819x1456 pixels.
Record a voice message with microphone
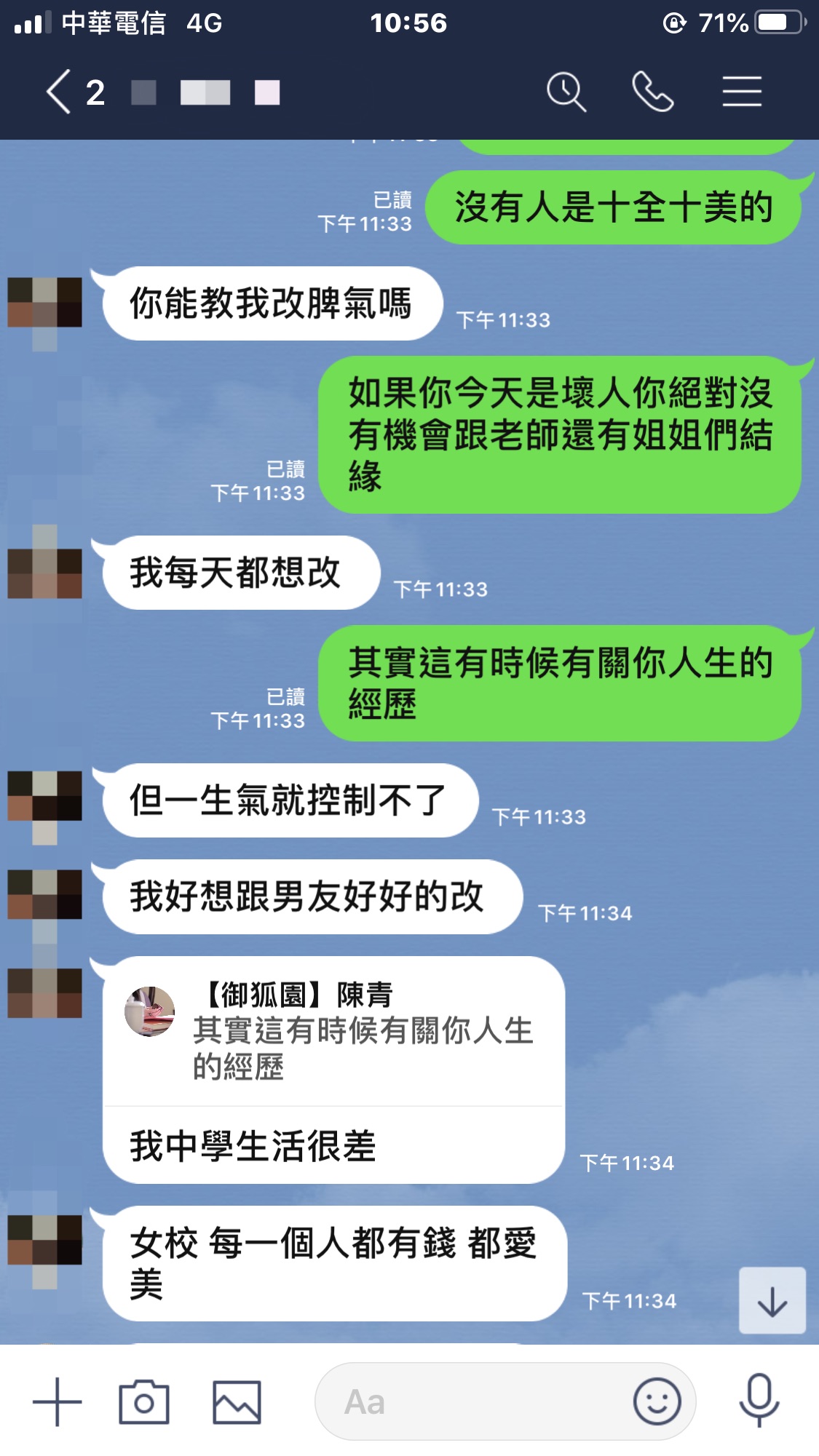click(x=759, y=1400)
